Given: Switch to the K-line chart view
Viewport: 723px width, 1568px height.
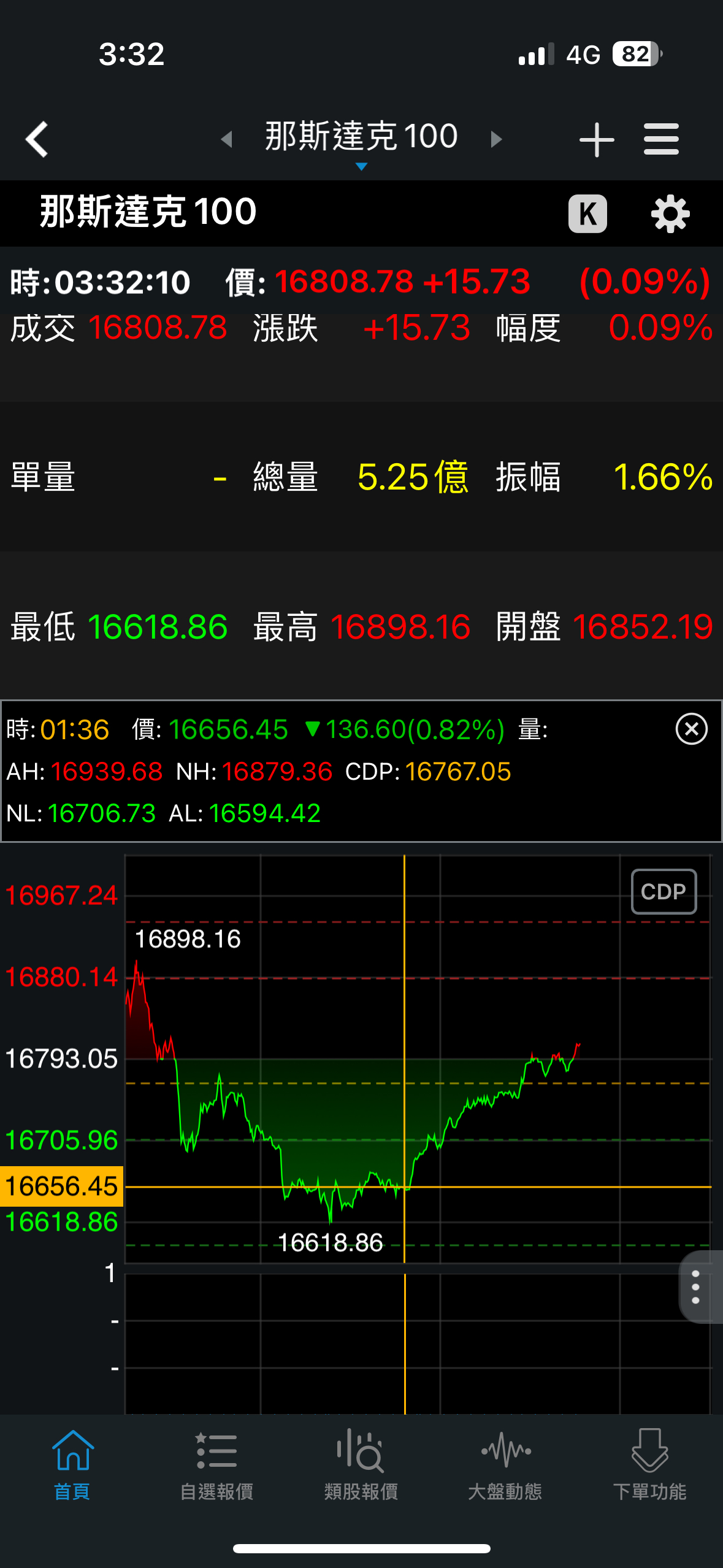Looking at the screenshot, I should pyautogui.click(x=587, y=213).
